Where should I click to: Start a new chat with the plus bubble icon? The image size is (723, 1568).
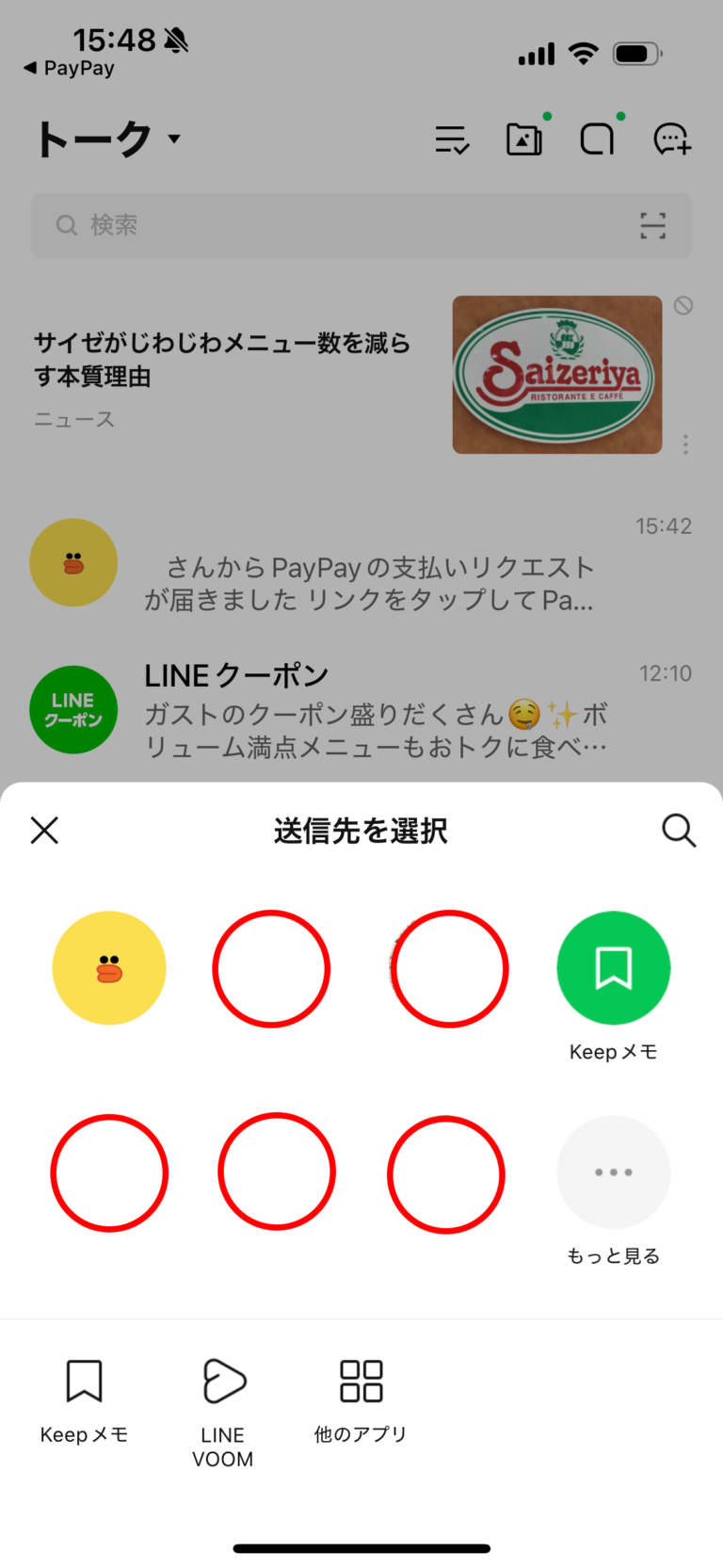click(671, 138)
